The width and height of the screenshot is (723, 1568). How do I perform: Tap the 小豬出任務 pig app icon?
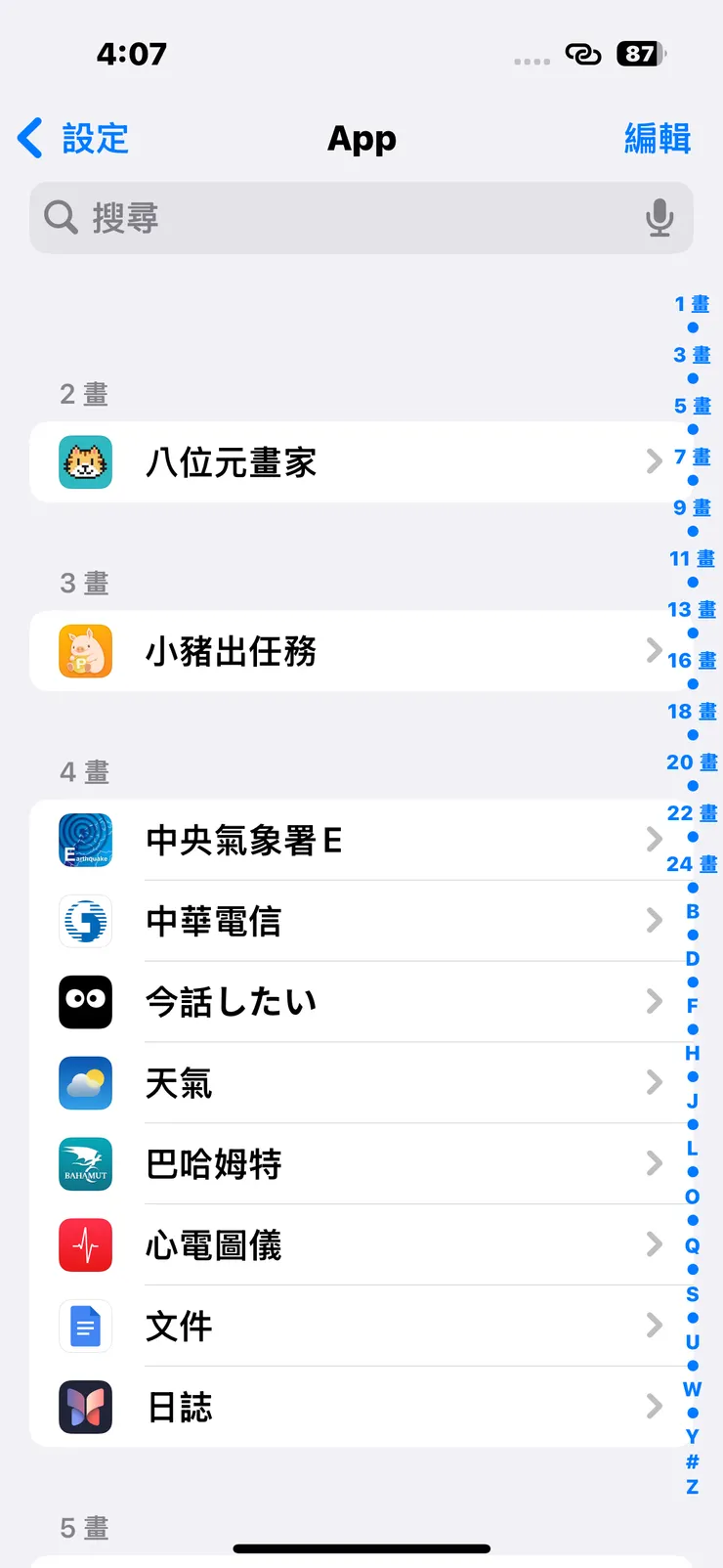click(85, 651)
